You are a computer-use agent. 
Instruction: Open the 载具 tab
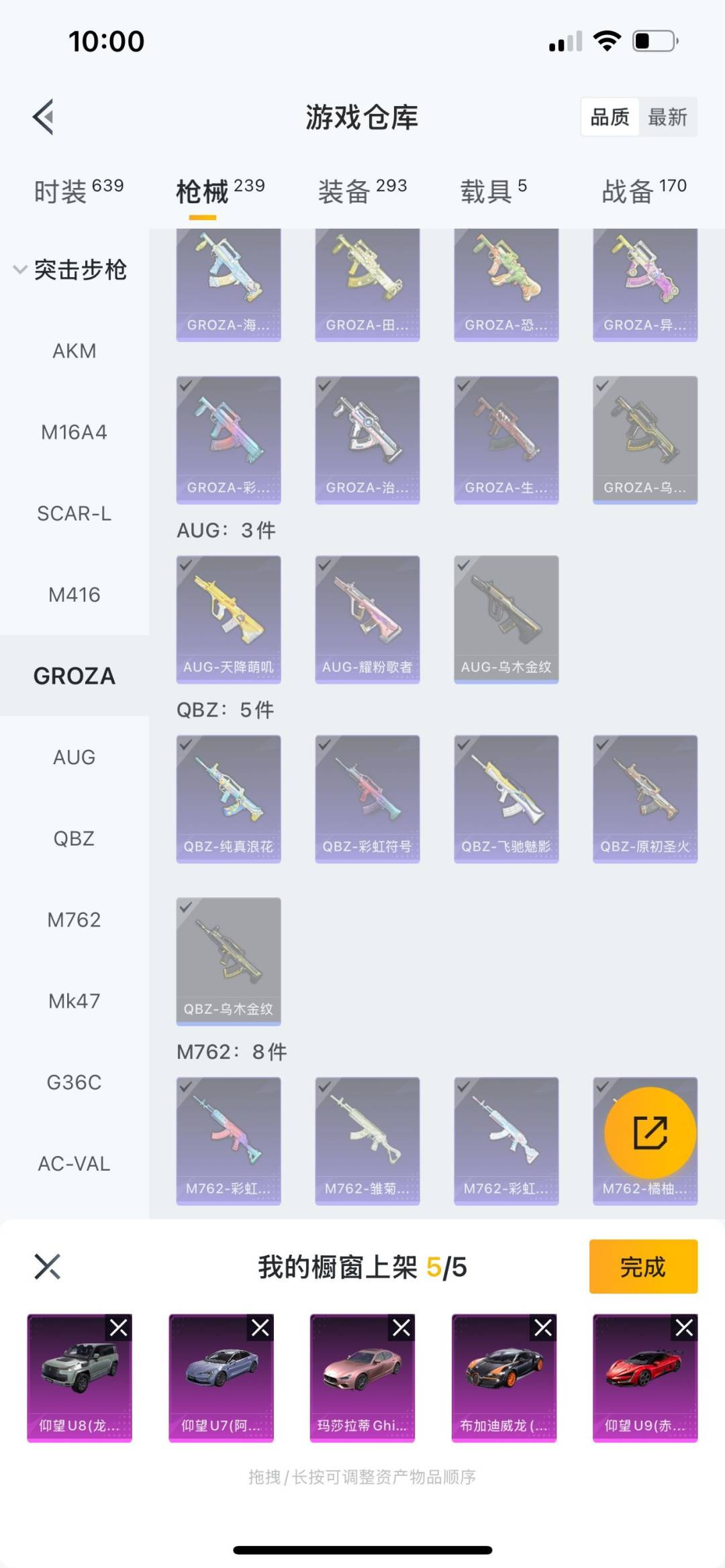(493, 191)
